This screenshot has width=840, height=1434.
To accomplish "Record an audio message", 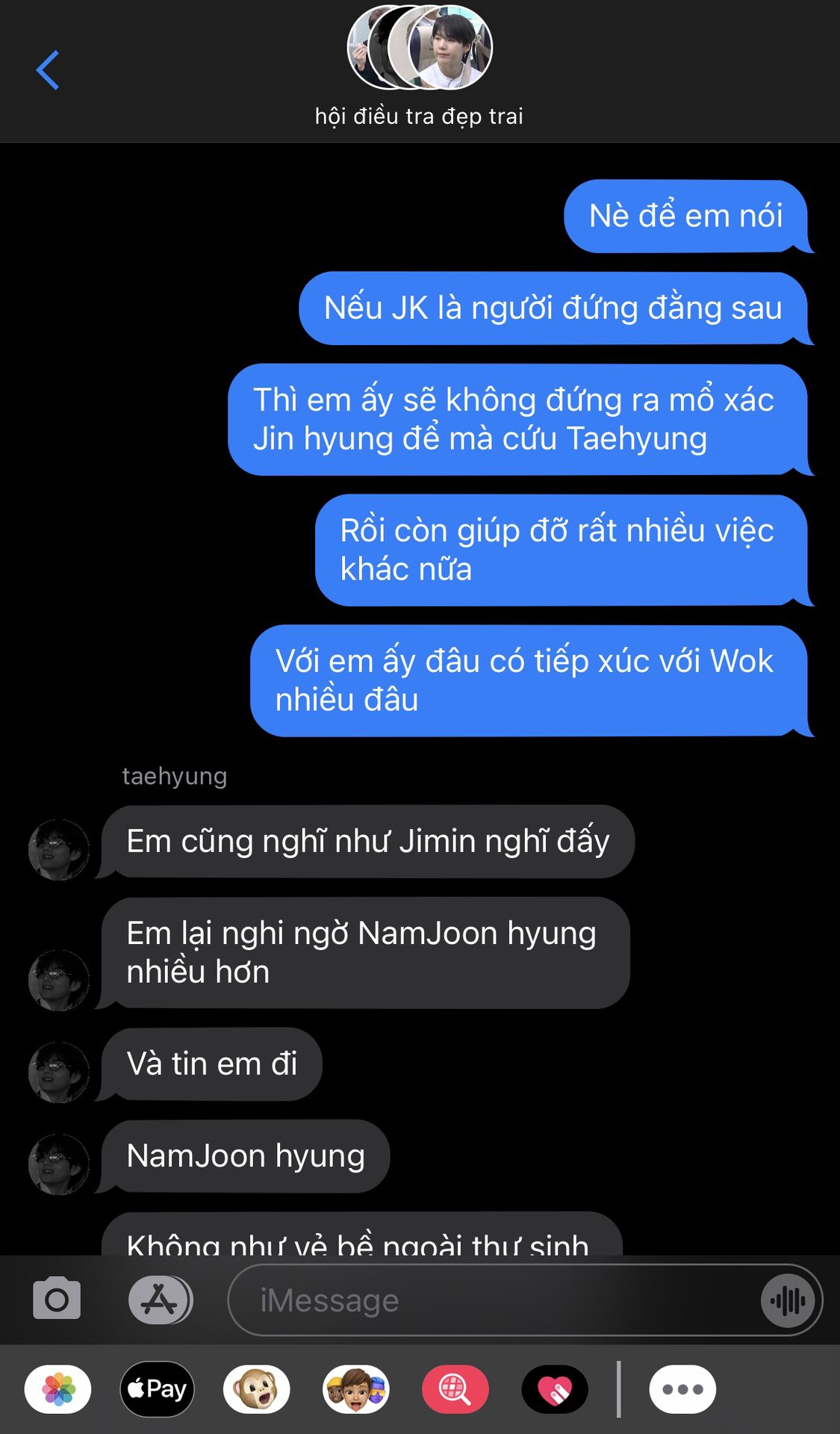I will click(788, 1300).
